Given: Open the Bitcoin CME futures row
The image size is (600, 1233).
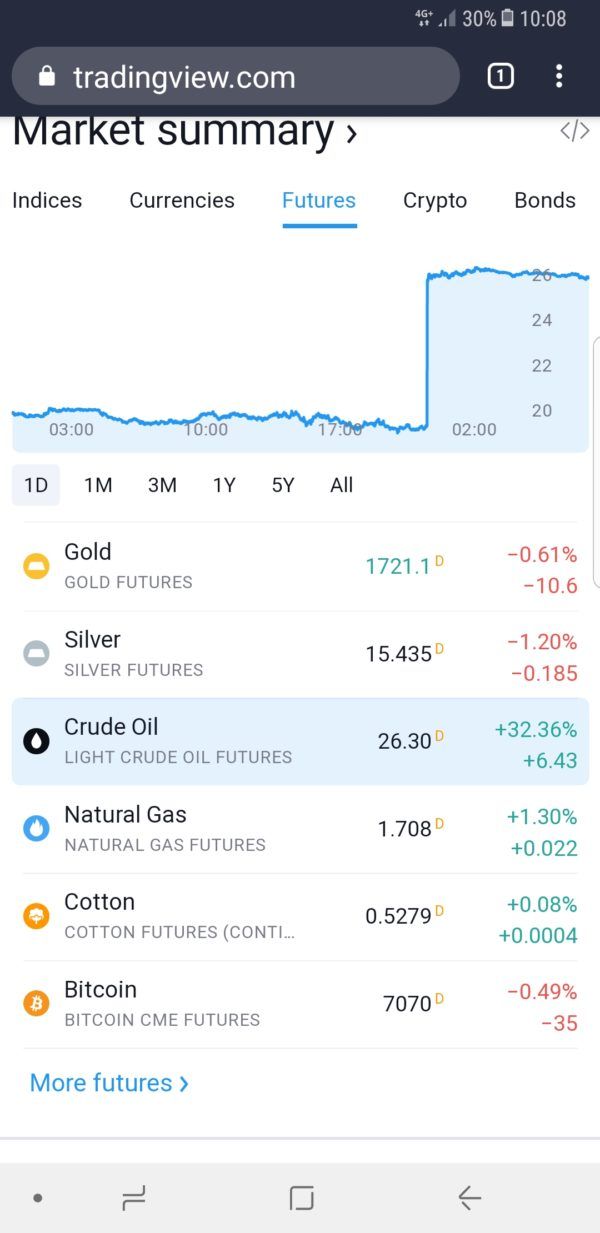Looking at the screenshot, I should (300, 1004).
